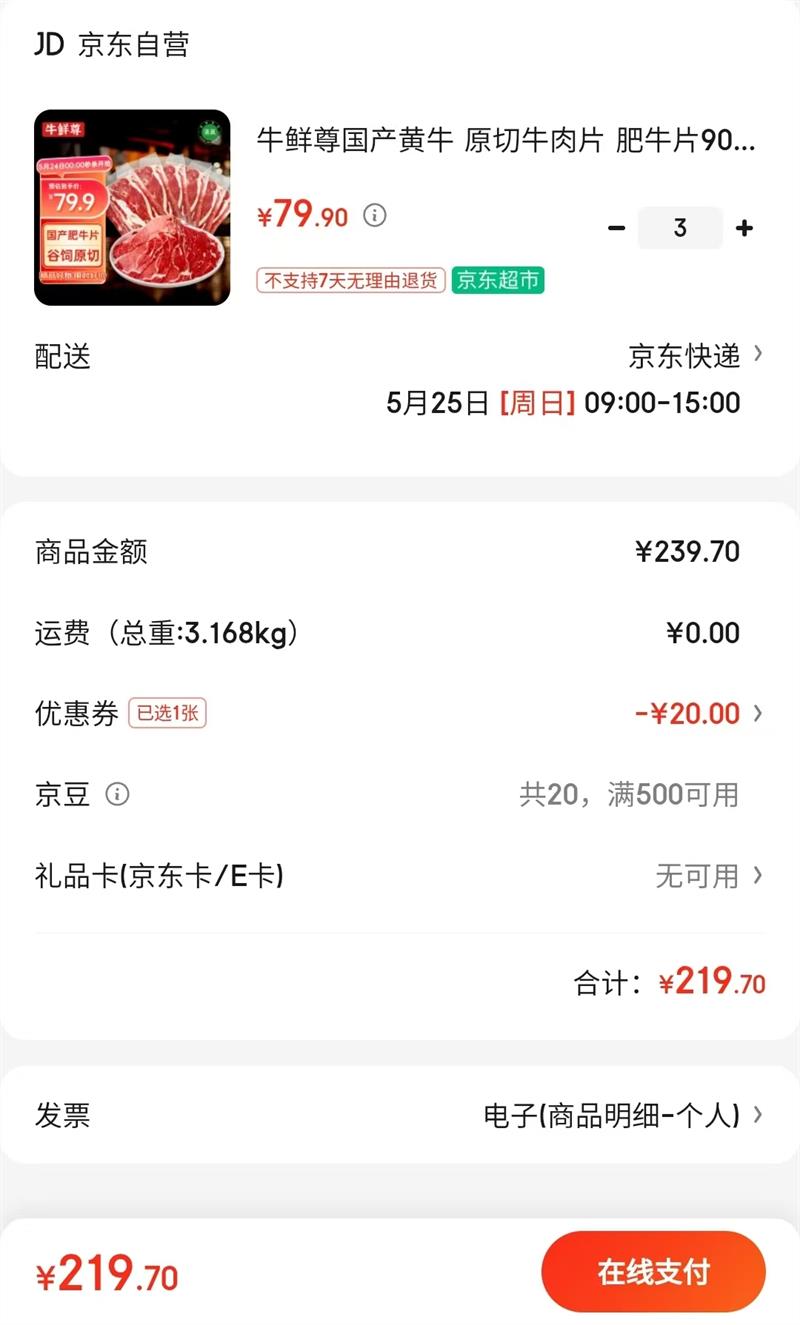The image size is (800, 1325).
Task: Open the 牛鲜尊 beef product image
Action: (132, 207)
